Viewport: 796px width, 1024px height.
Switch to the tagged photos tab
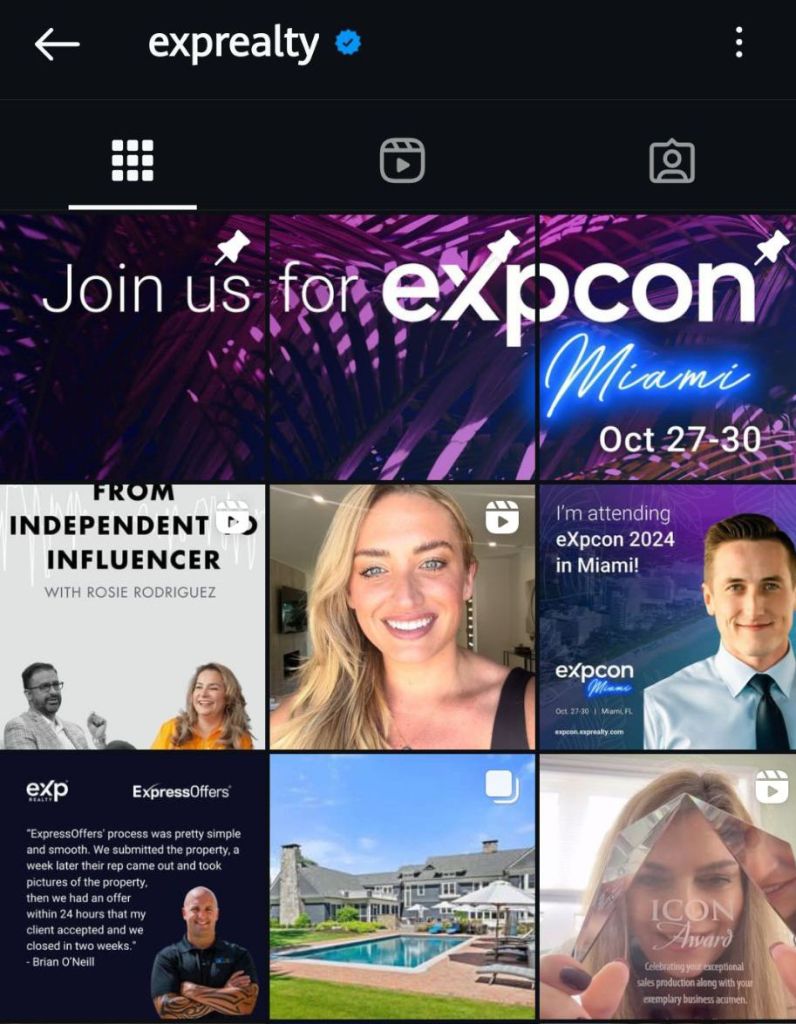pyautogui.click(x=671, y=160)
